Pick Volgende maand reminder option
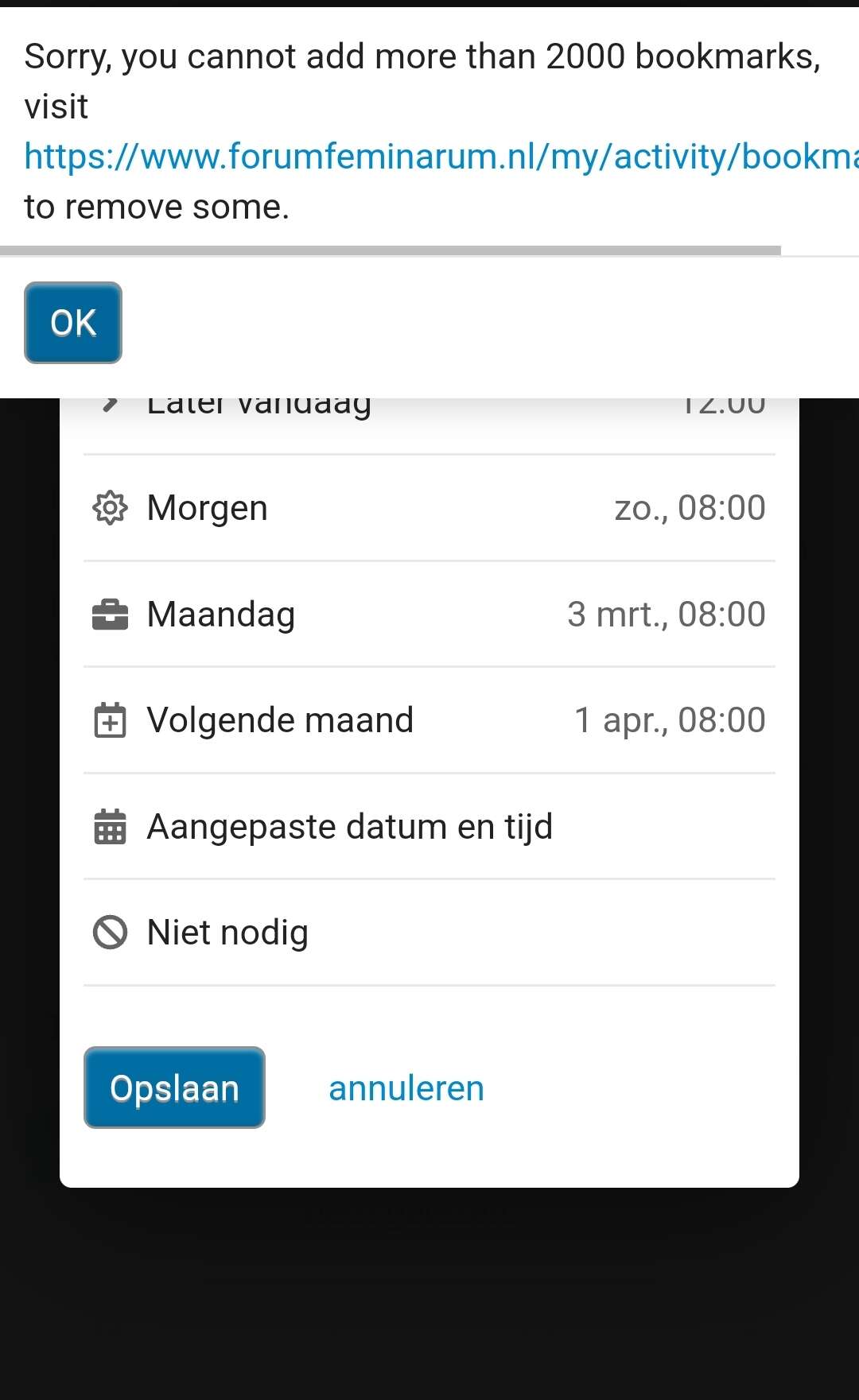 [x=429, y=720]
